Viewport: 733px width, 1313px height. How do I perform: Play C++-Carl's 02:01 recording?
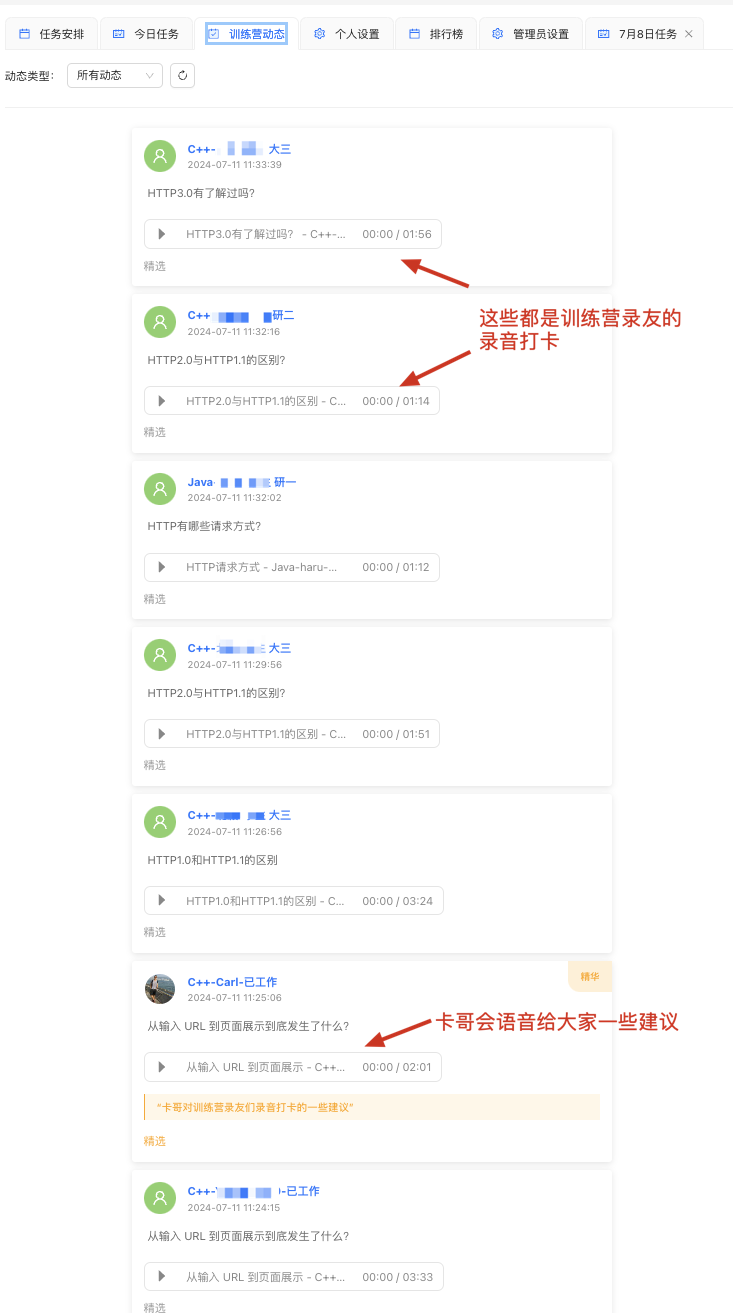click(162, 1067)
